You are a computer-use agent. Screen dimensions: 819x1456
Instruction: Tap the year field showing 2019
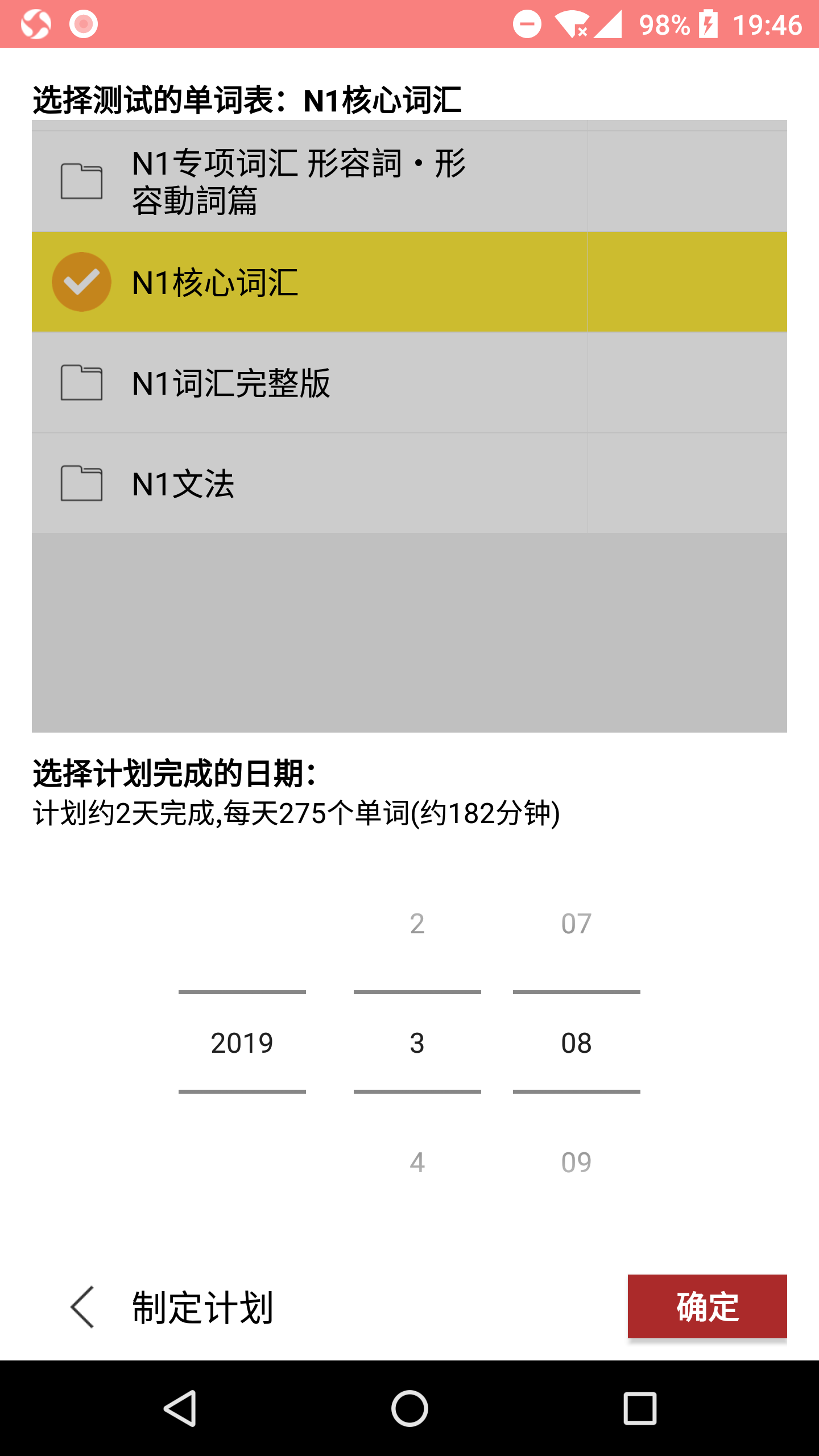242,1043
